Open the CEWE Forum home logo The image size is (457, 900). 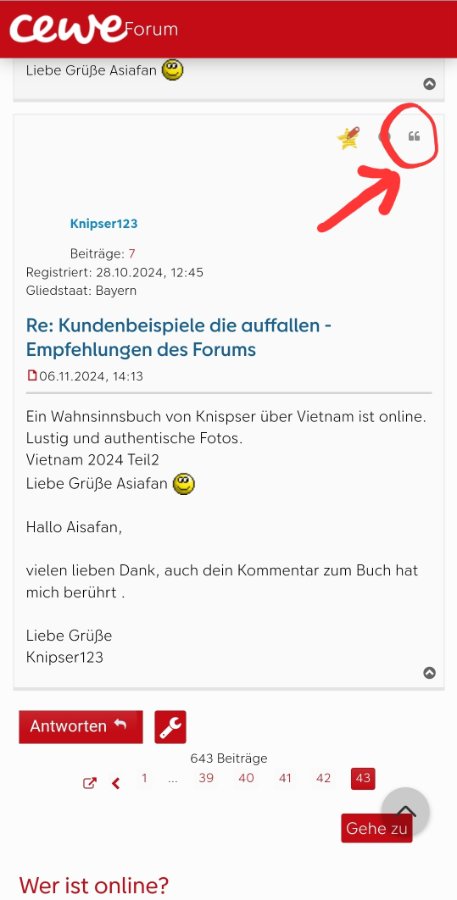(94, 28)
